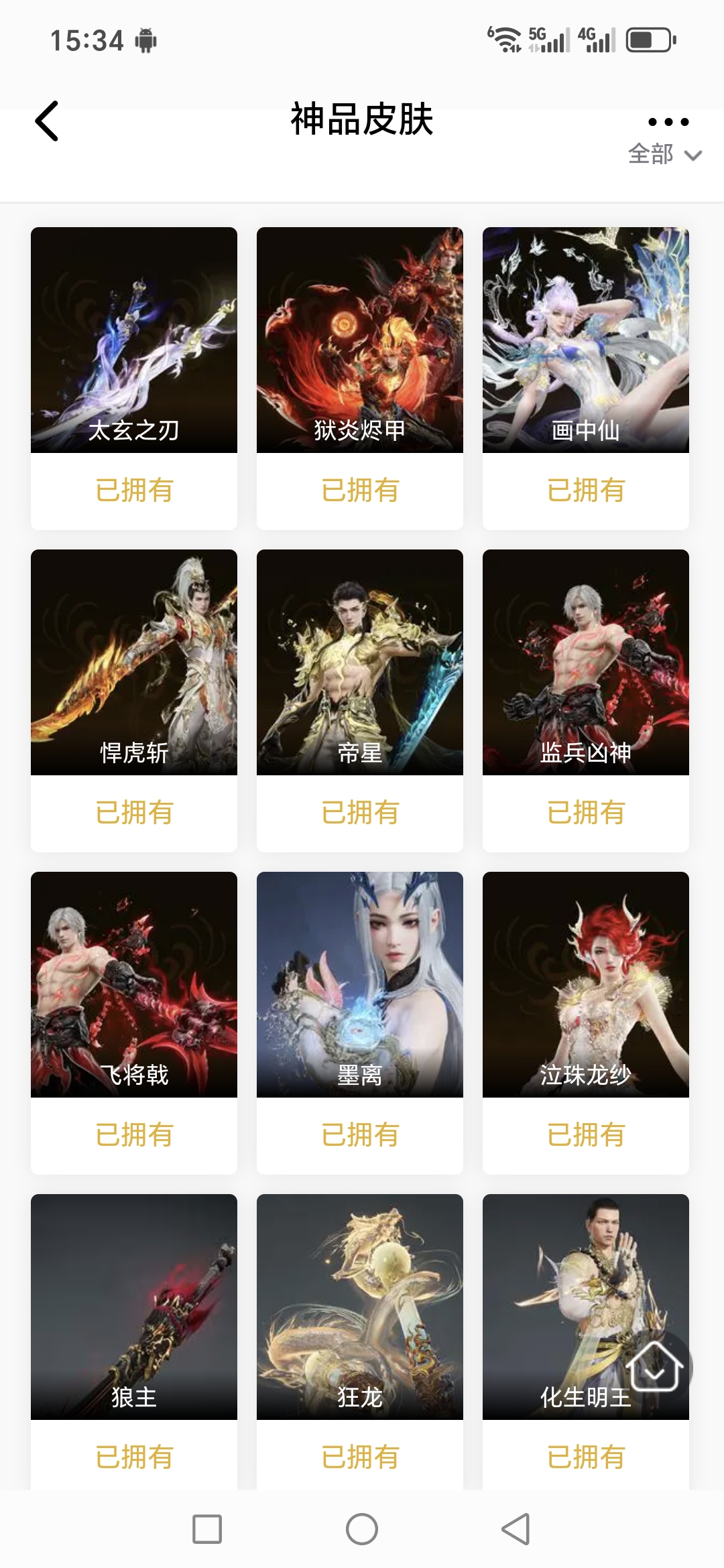Open the 太玄之刃 skin card
The height and width of the screenshot is (1568, 724).
[134, 340]
